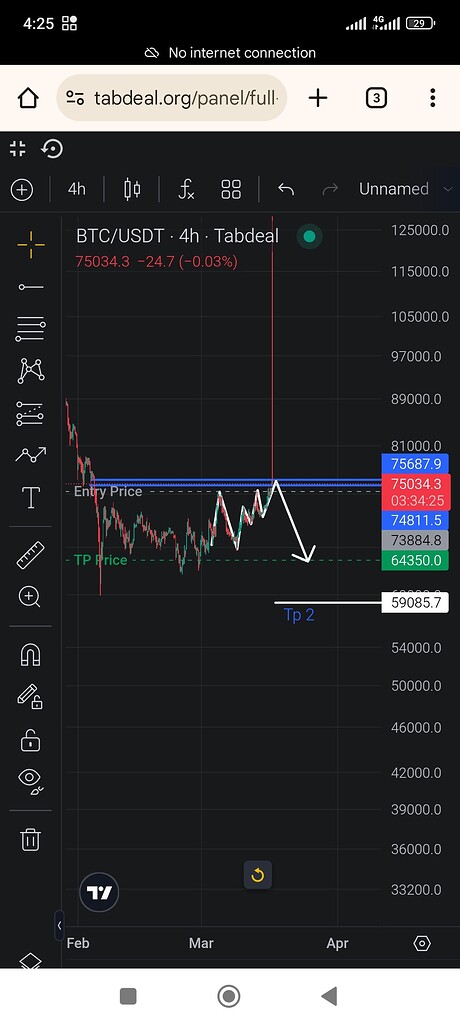Viewport: 460px width, 1024px height.
Task: Exit fullscreen chart mode
Action: (18, 149)
